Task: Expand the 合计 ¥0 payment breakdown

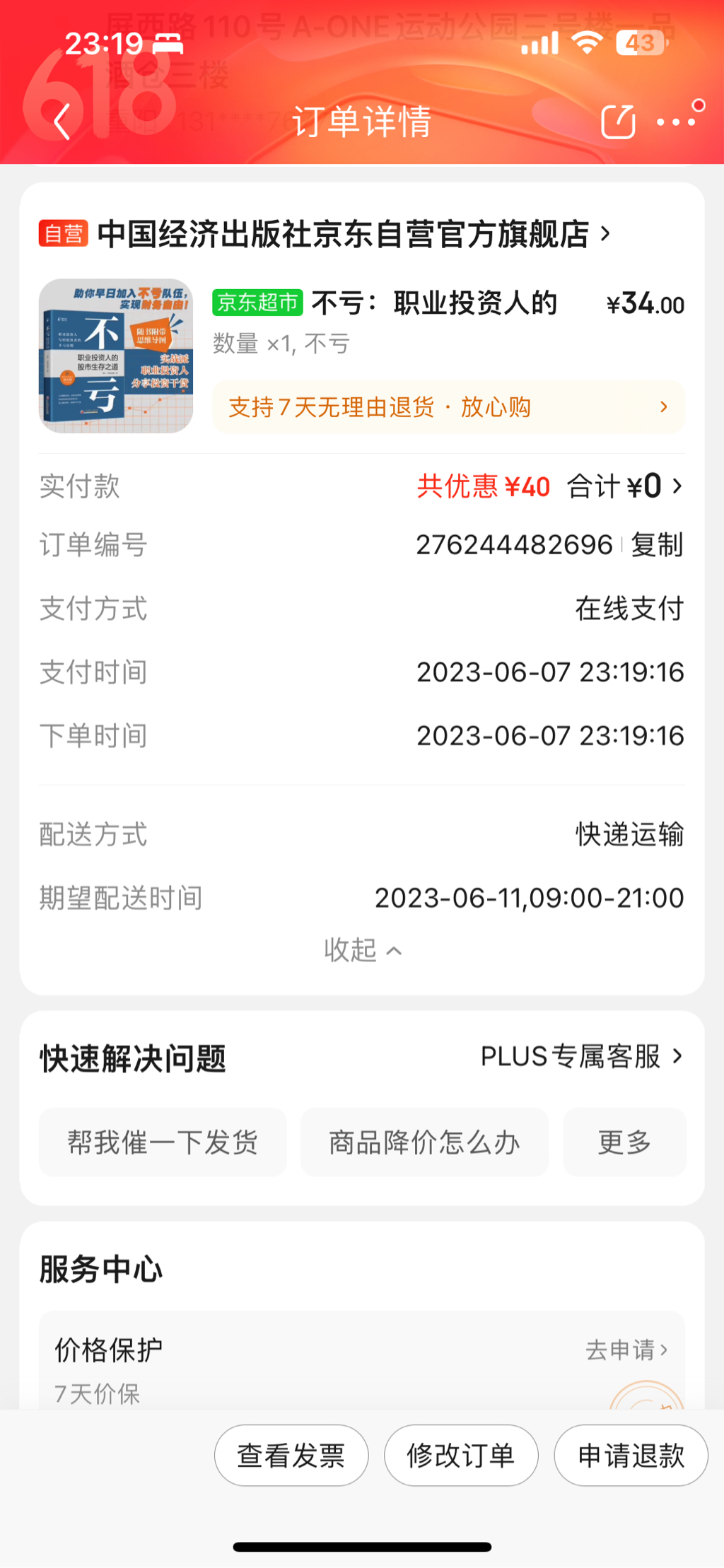Action: point(625,486)
